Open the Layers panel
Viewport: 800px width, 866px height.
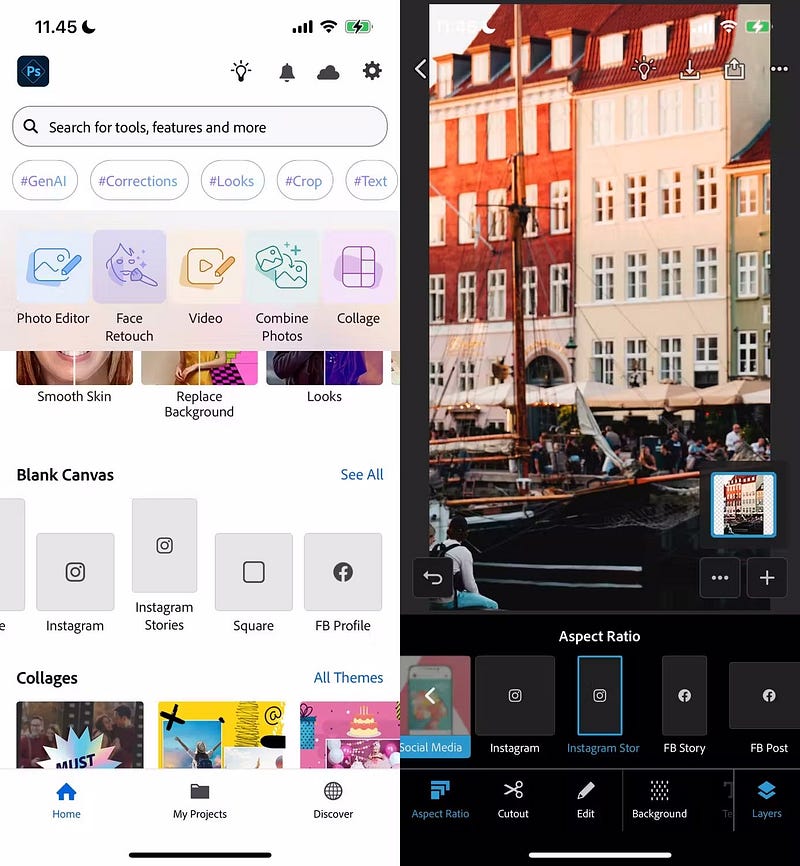766,799
